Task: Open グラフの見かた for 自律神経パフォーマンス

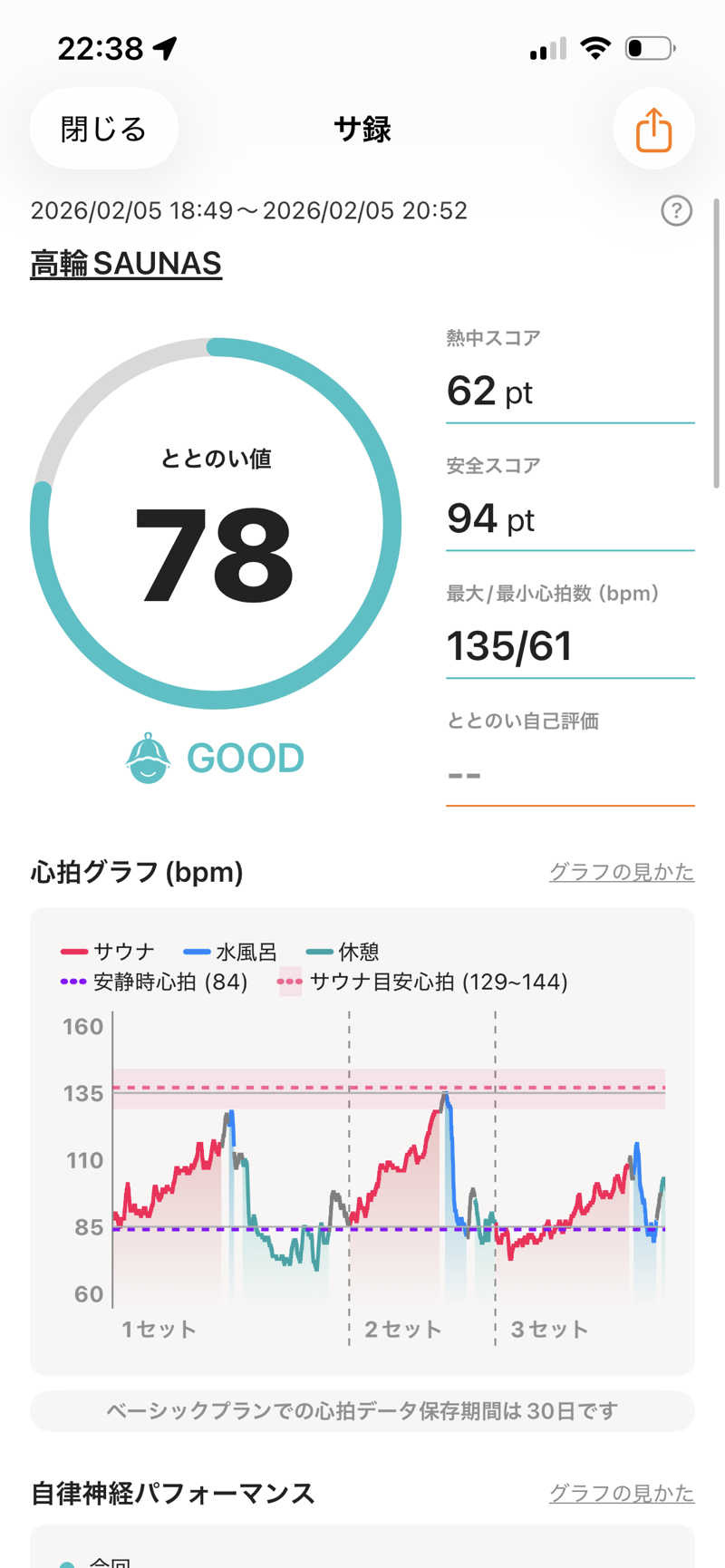Action: point(621,1493)
